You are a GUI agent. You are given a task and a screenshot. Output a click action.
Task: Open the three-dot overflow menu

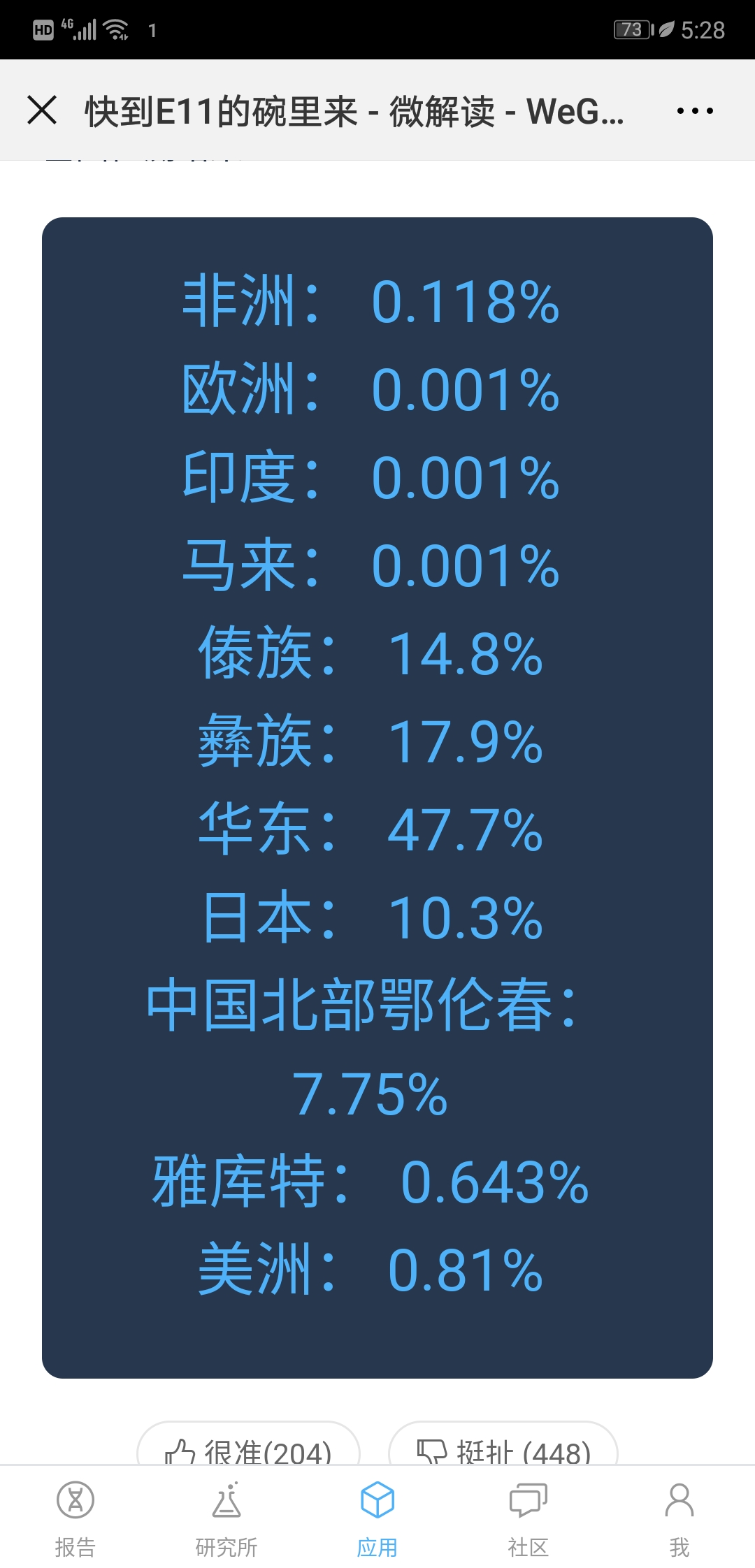(x=695, y=110)
